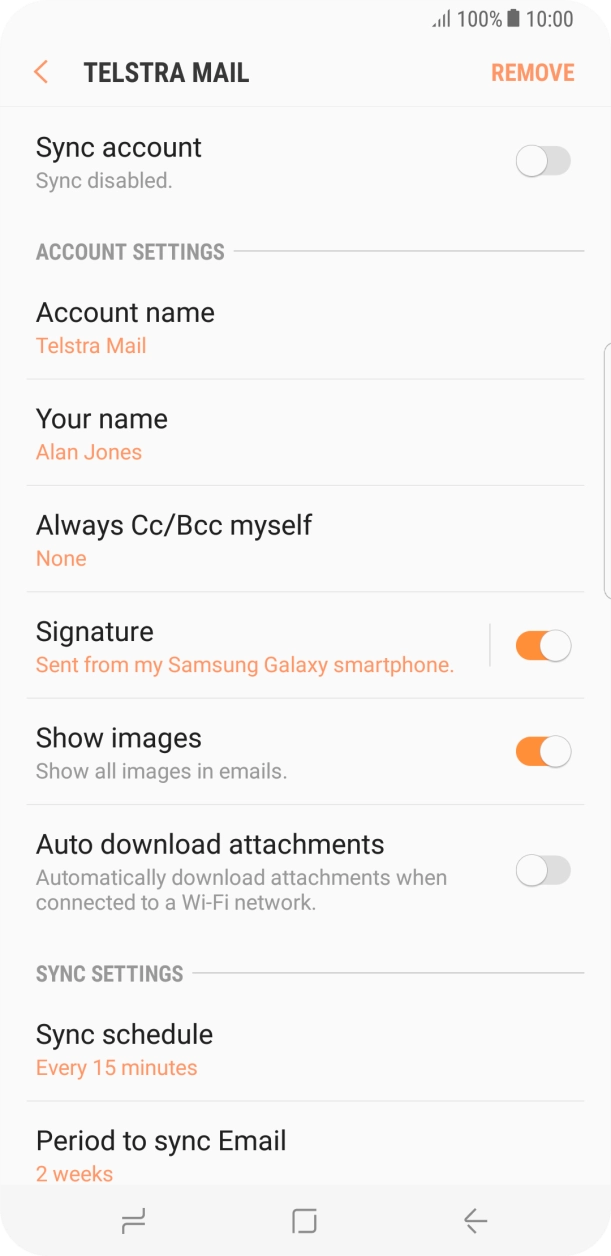
Task: Enable Auto download attachments switch
Action: [542, 871]
